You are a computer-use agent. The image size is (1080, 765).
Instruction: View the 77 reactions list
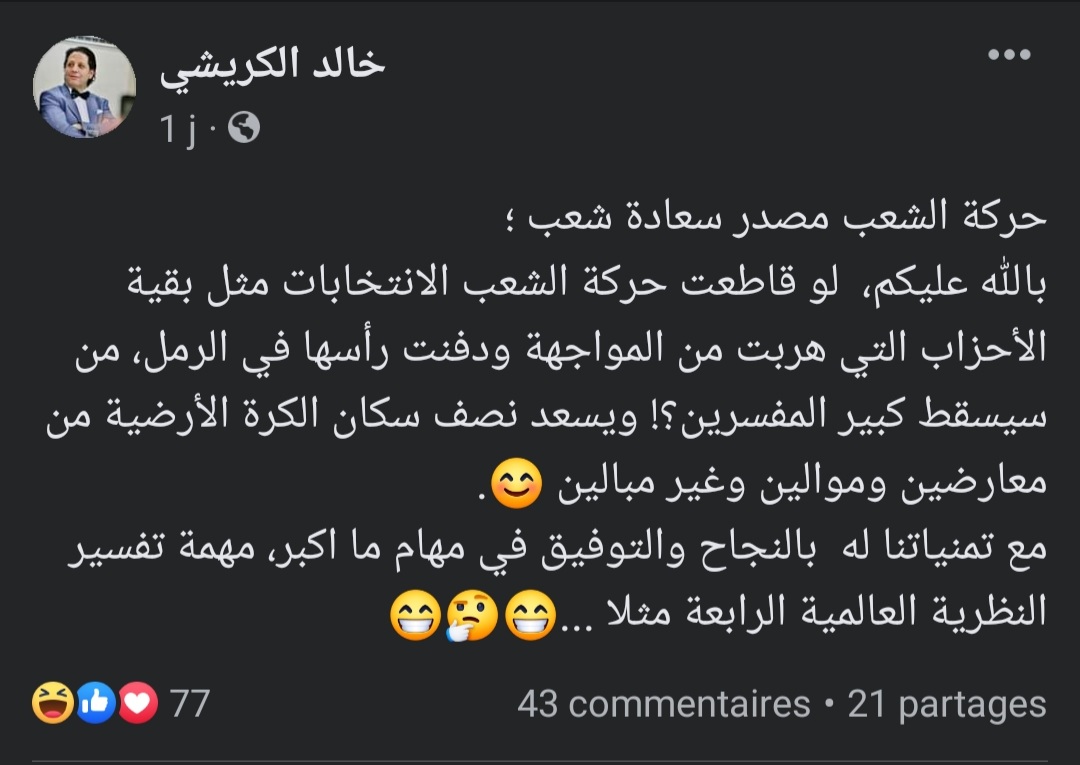pyautogui.click(x=120, y=704)
